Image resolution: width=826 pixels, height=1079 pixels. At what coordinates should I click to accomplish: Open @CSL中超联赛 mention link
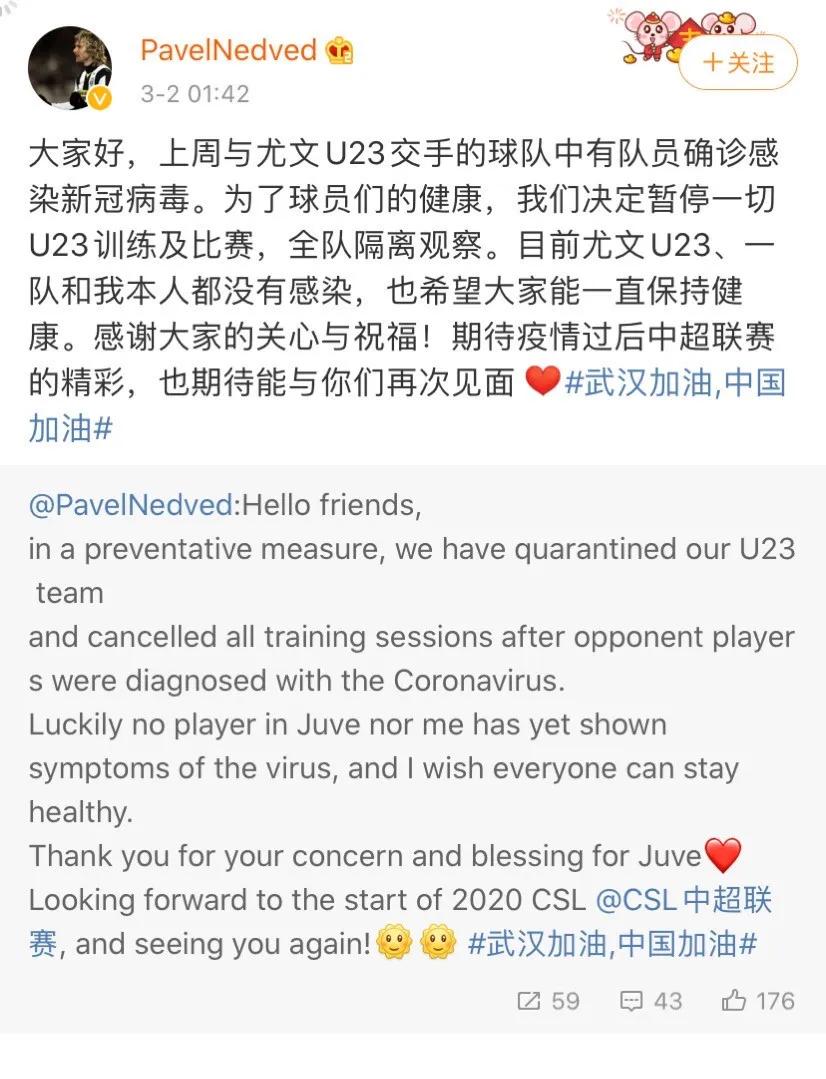684,900
